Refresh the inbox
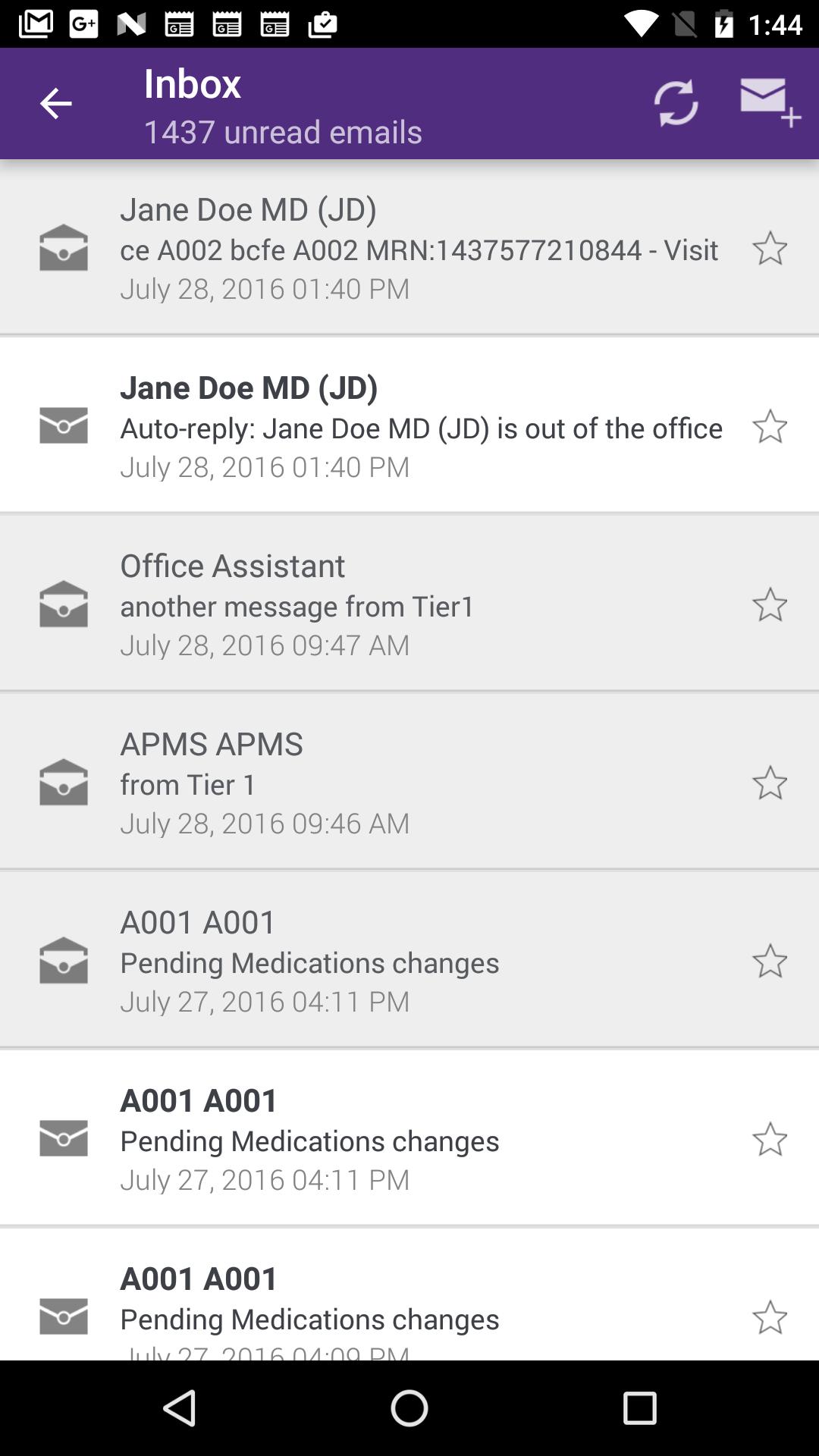Screen dimensions: 819x1456 tap(675, 102)
